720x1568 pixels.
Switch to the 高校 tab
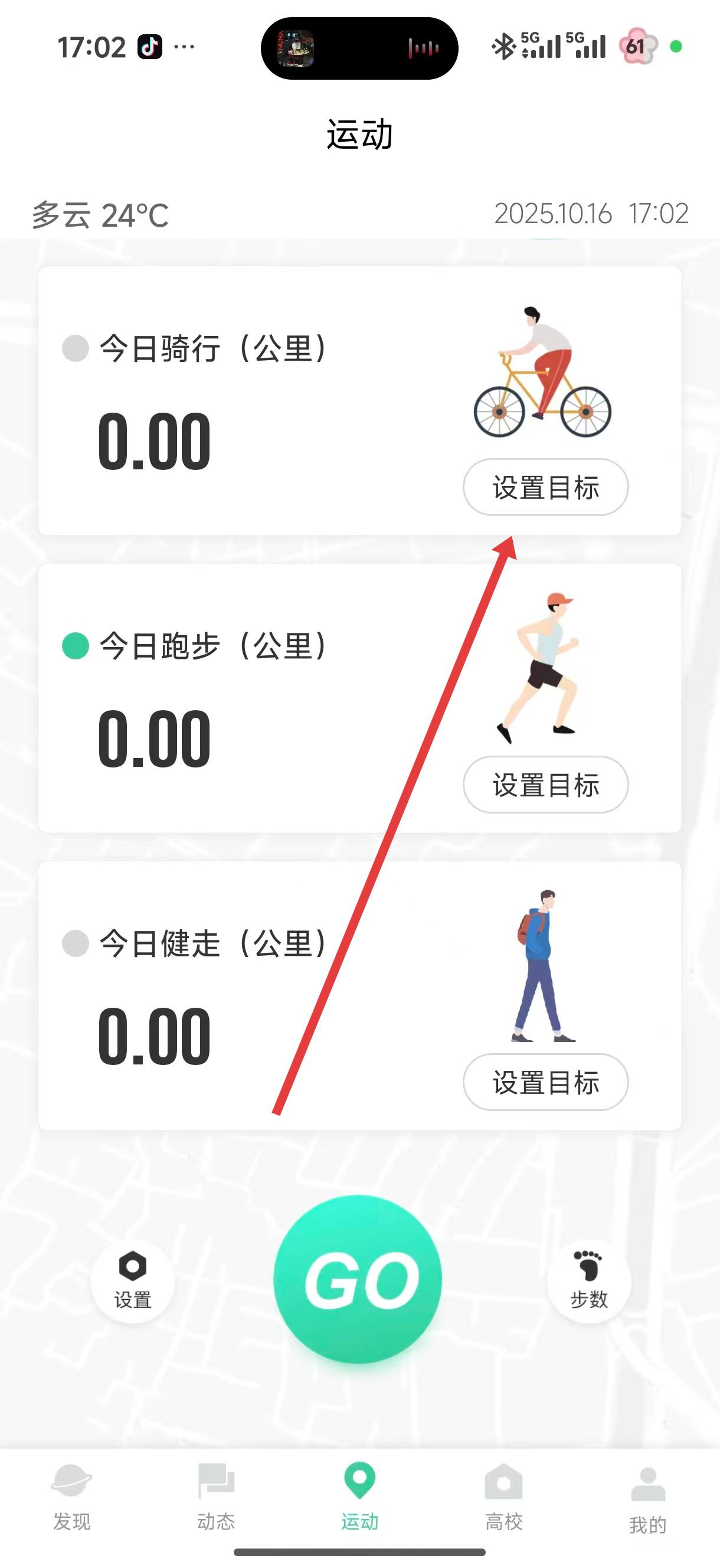coord(504,1497)
